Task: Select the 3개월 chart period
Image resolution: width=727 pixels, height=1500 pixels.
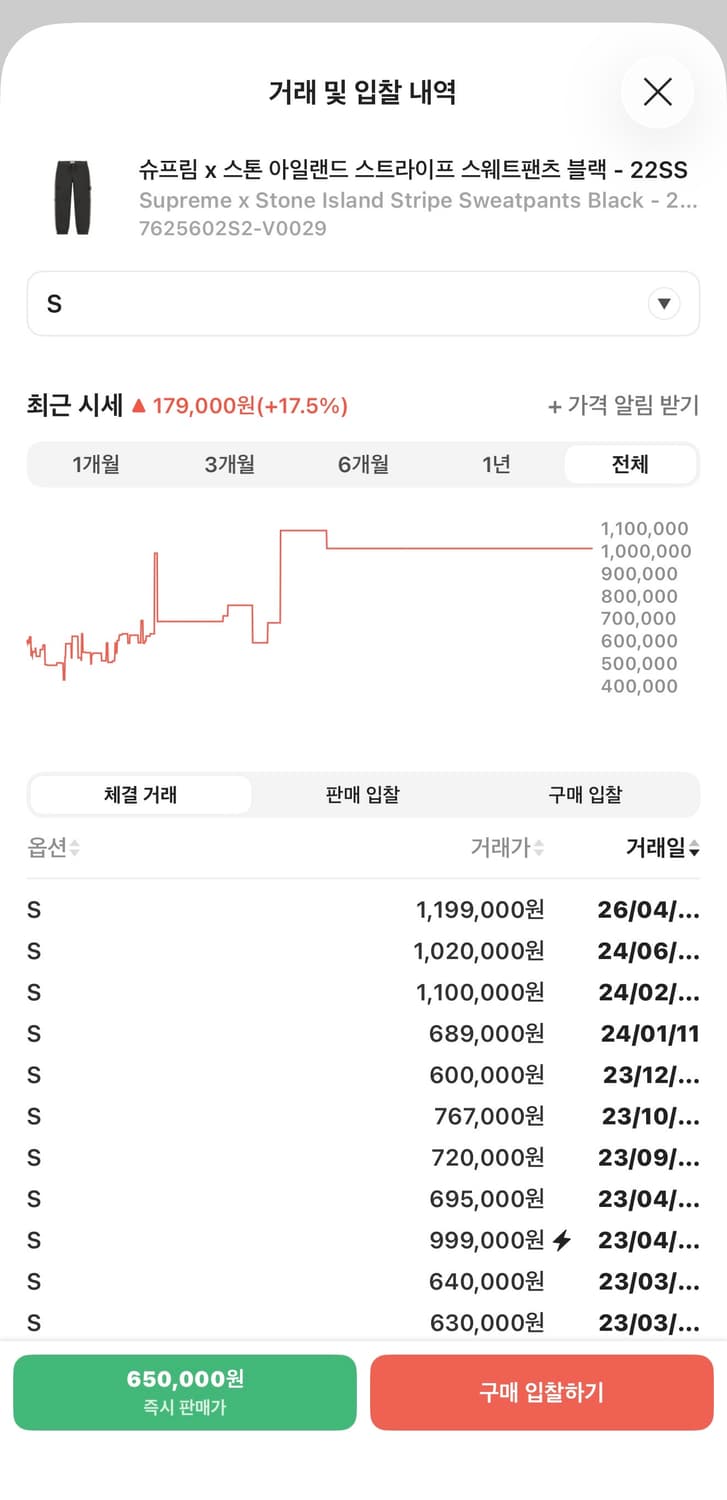Action: (x=229, y=463)
